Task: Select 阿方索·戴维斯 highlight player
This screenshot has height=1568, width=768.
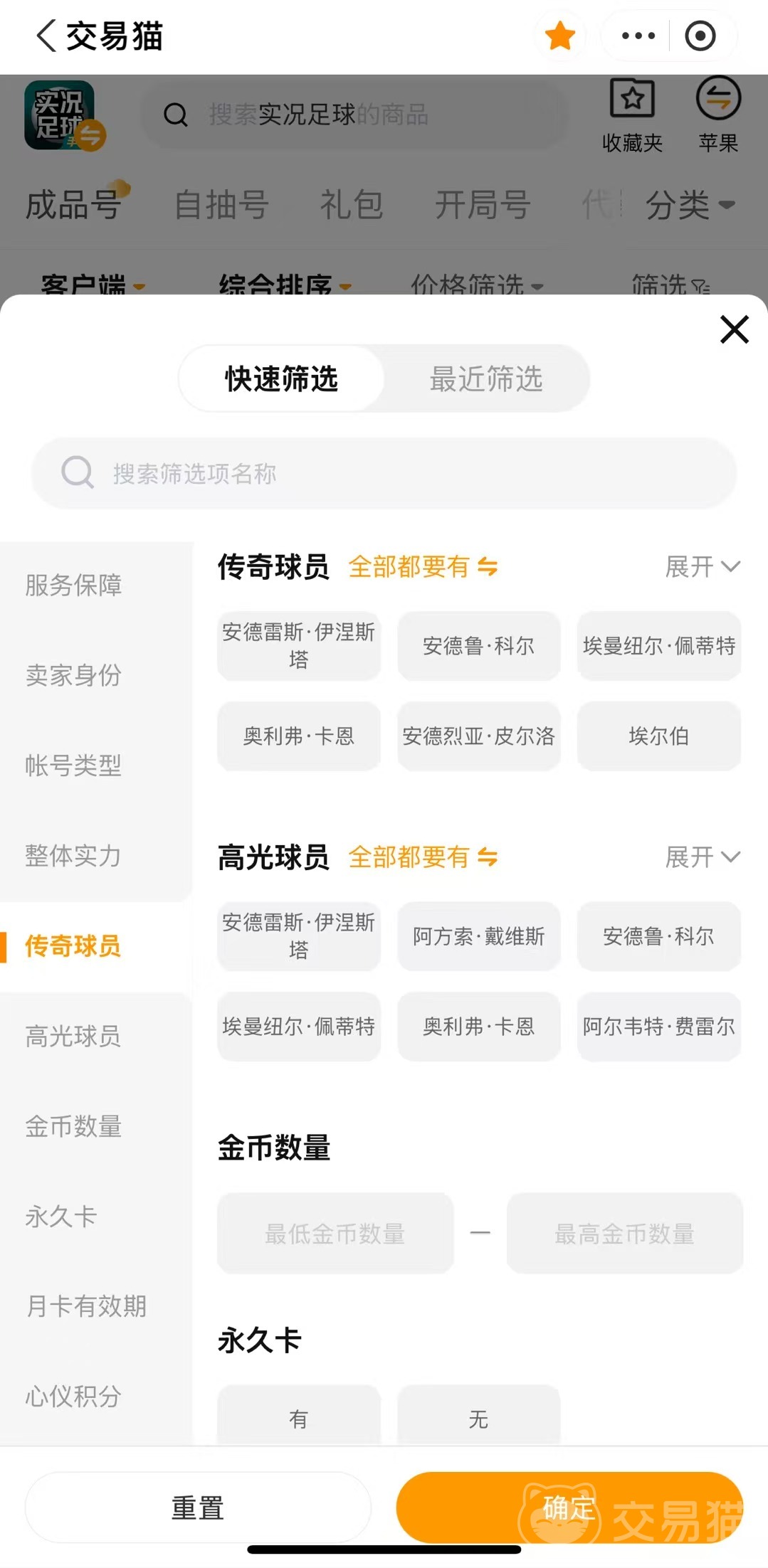Action: pyautogui.click(x=478, y=936)
